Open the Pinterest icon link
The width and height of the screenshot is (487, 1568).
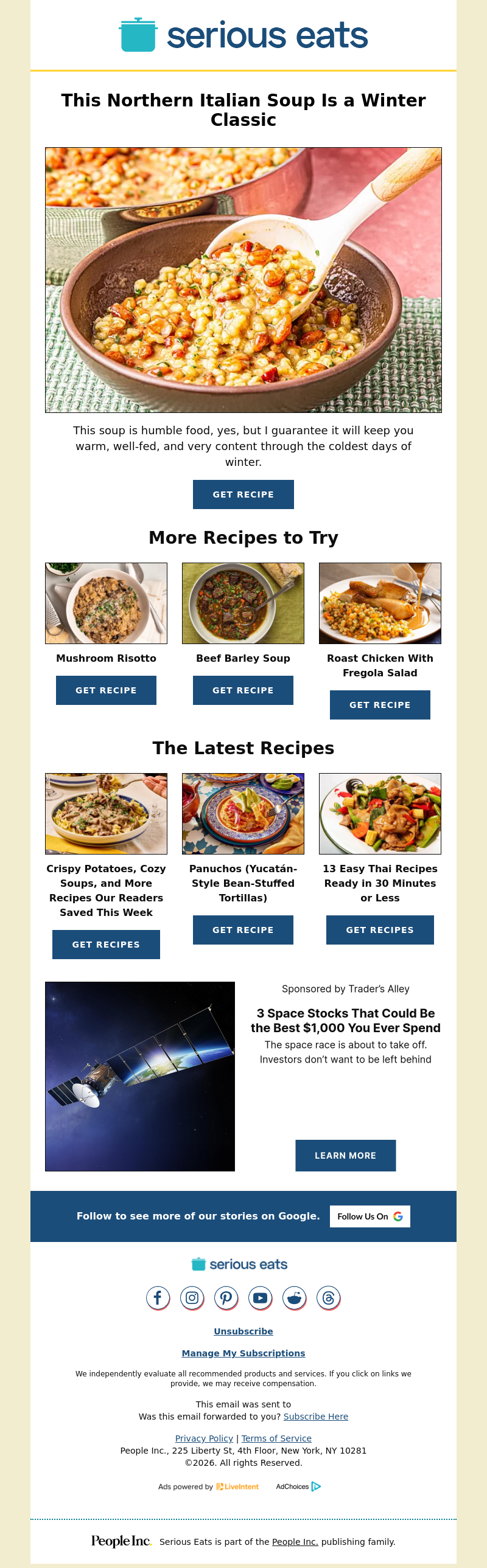(226, 1298)
